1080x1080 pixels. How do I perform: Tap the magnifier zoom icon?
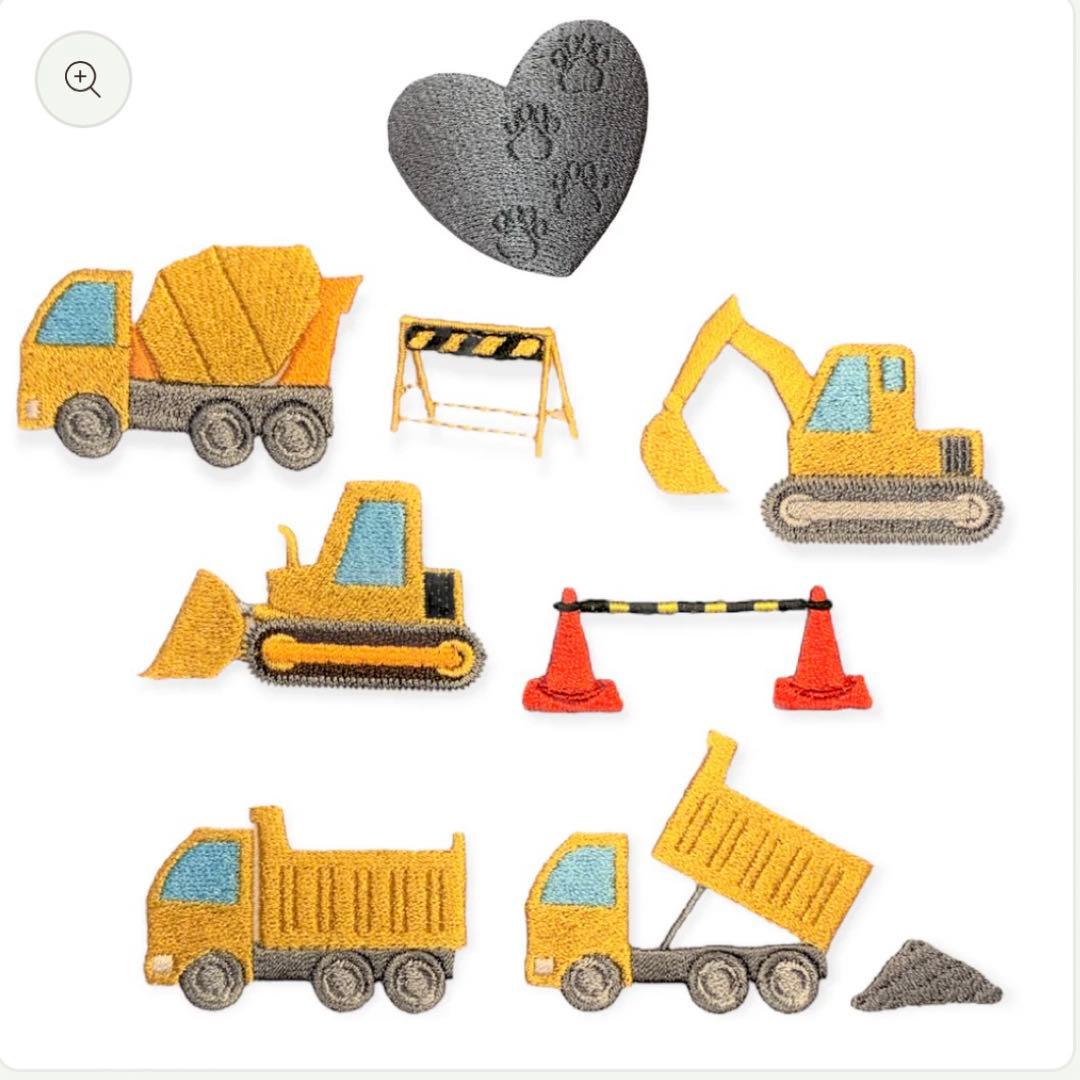click(83, 79)
